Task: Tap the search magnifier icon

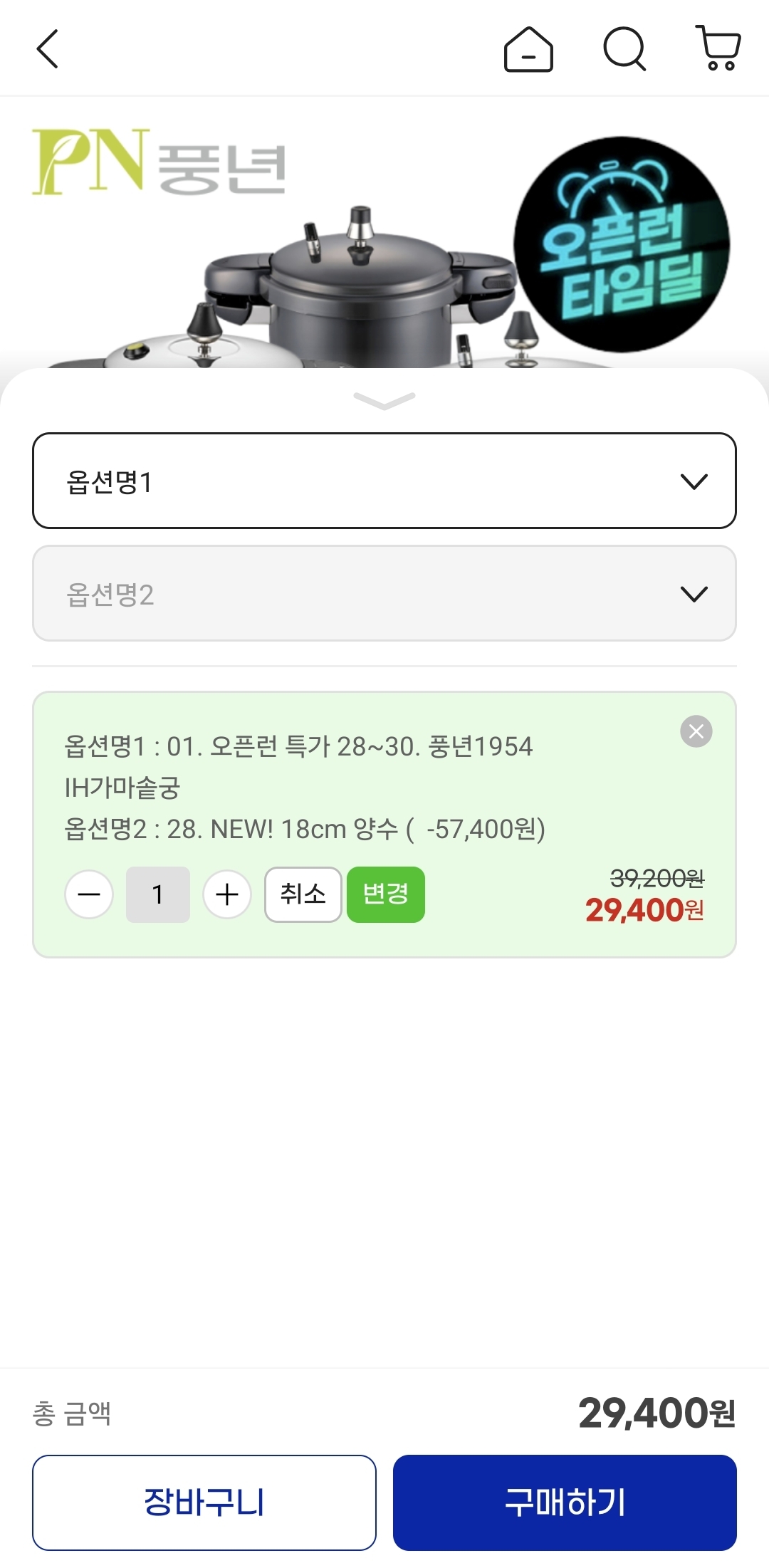Action: coord(624,50)
